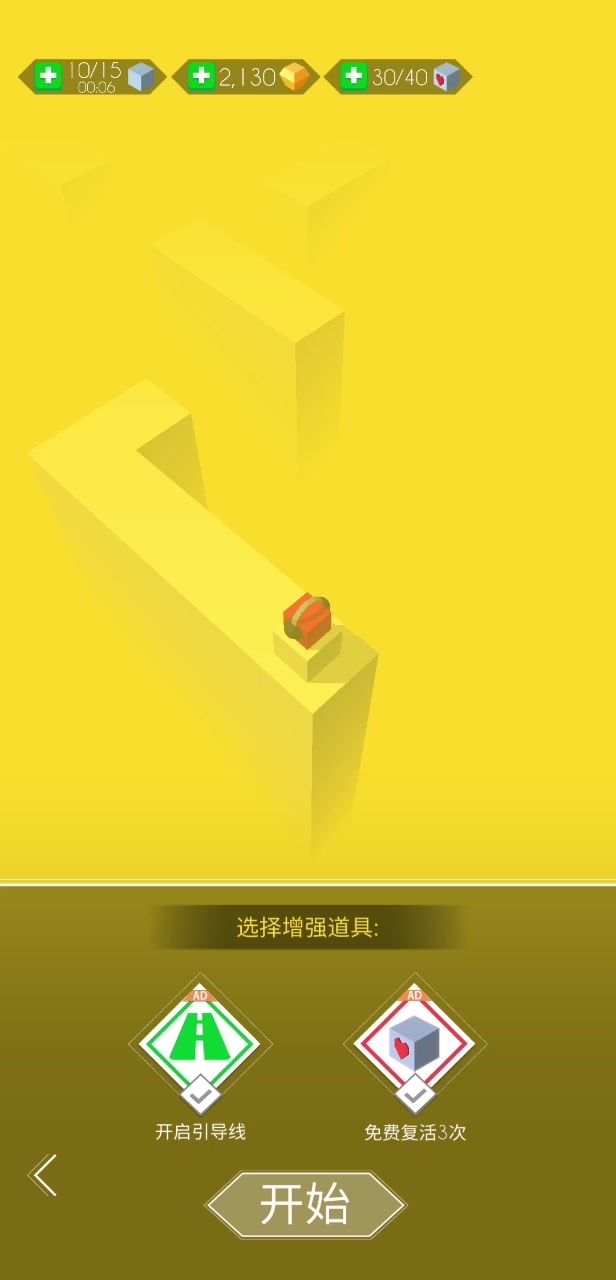Add revive hearts with the 30/40 plus
Viewport: 616px width, 1280px height.
coord(354,77)
